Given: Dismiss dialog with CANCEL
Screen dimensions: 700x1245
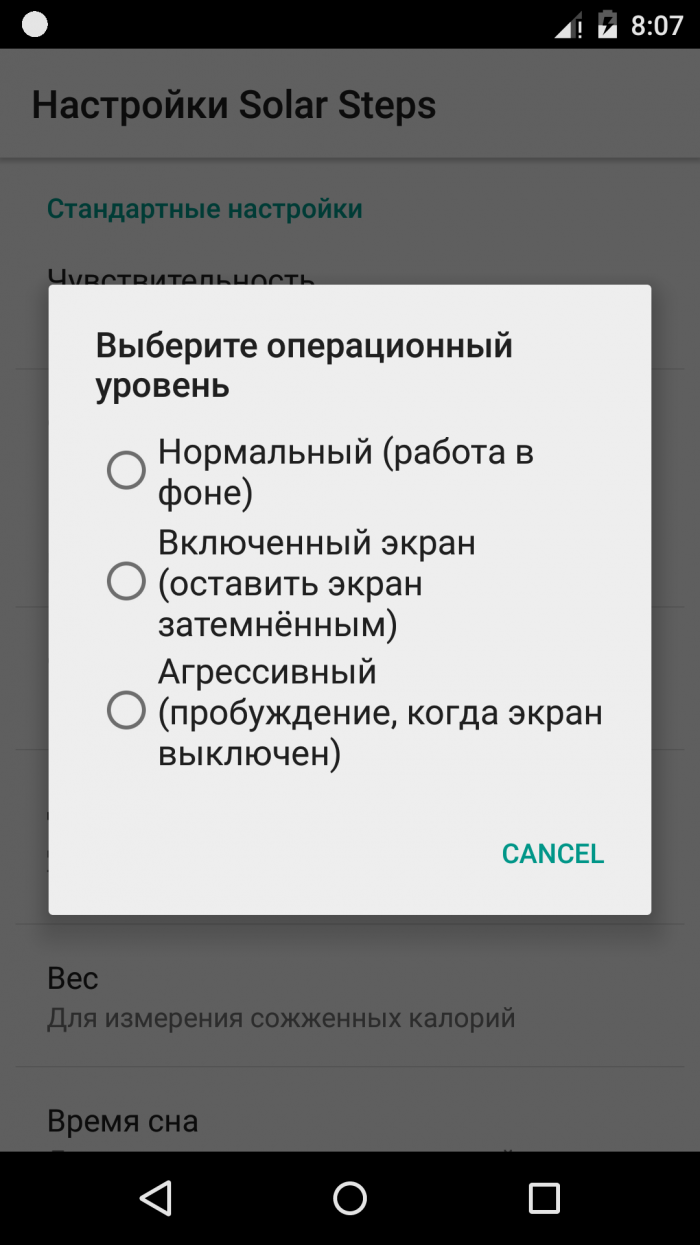Looking at the screenshot, I should 552,853.
